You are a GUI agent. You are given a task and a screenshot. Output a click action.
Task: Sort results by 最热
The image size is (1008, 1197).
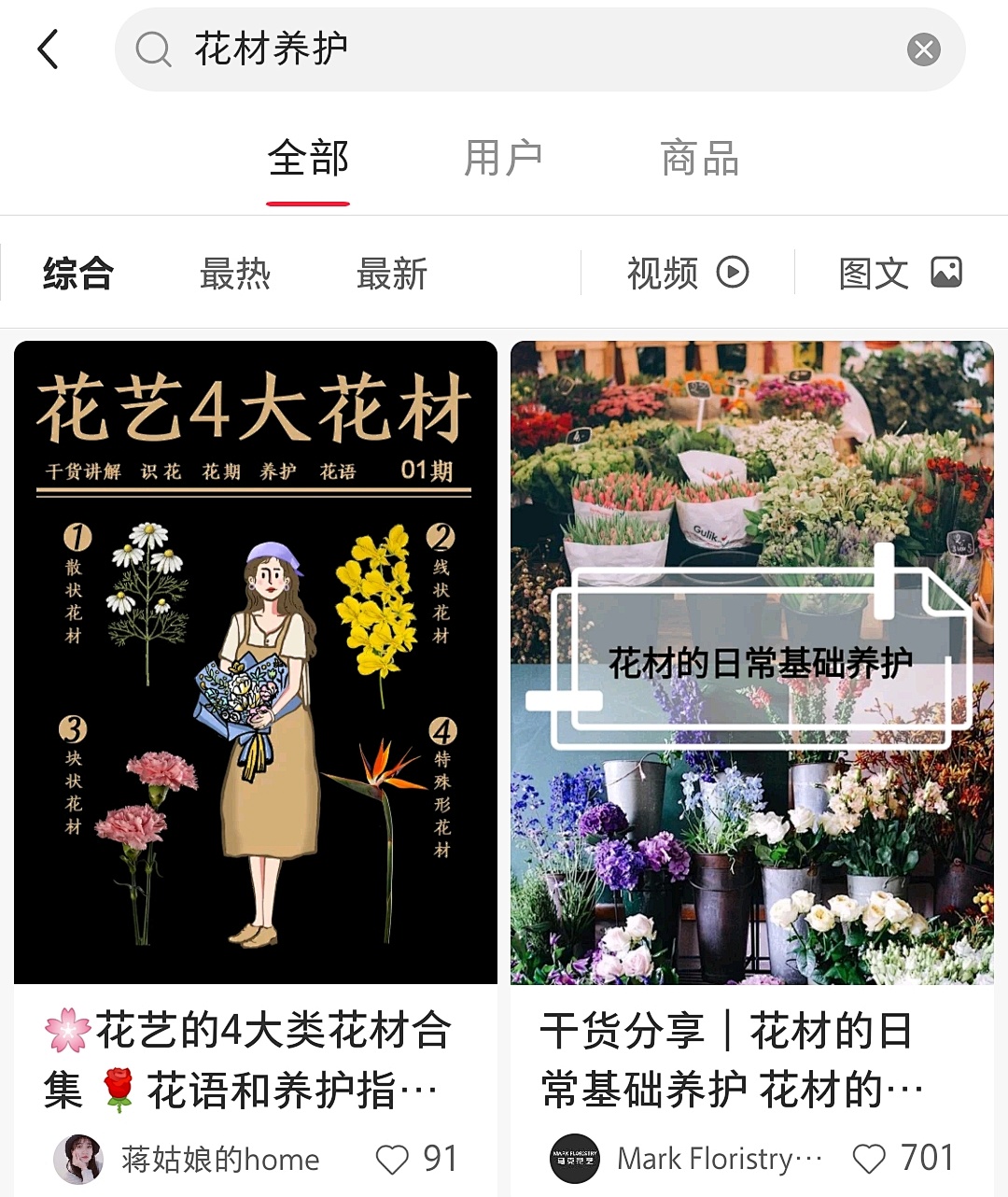[234, 273]
